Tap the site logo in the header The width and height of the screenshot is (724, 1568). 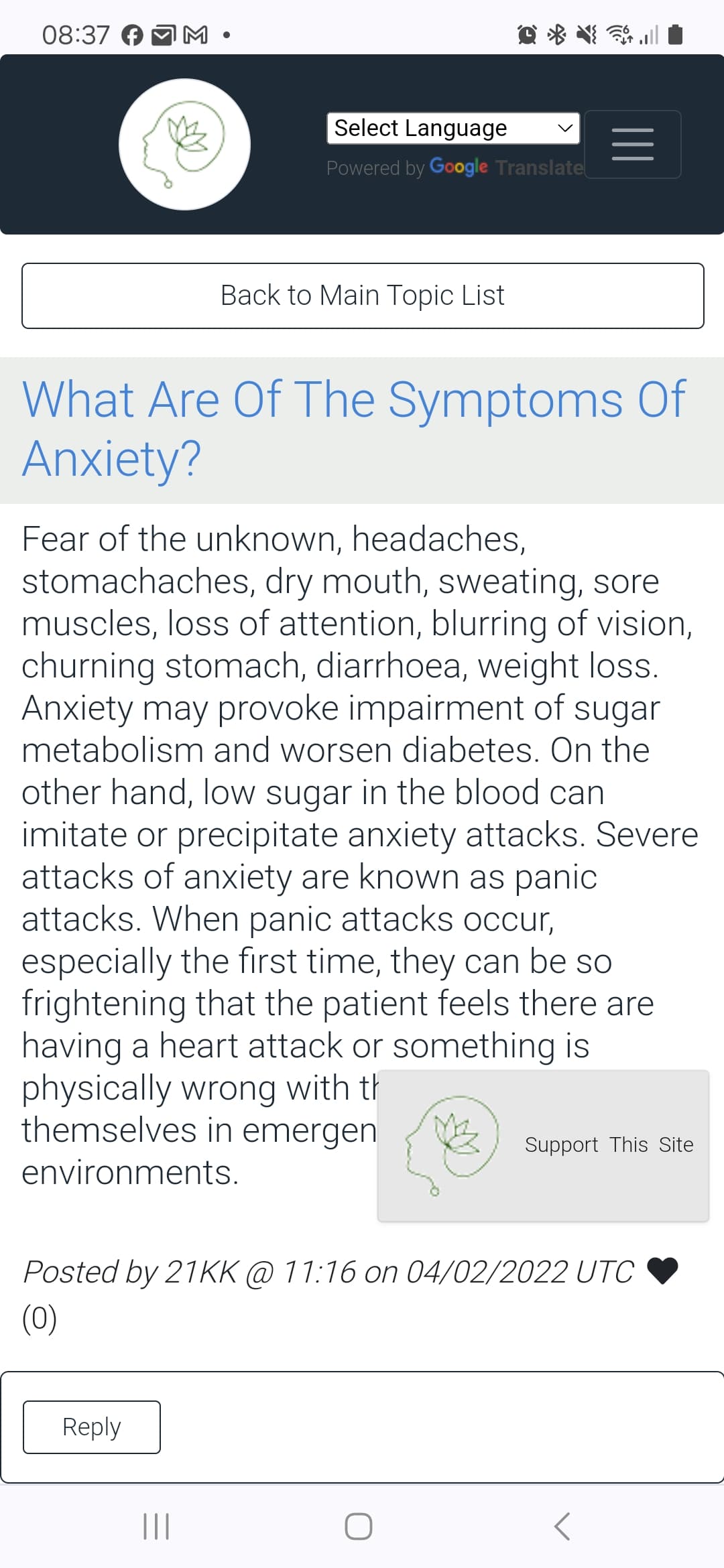tap(184, 144)
